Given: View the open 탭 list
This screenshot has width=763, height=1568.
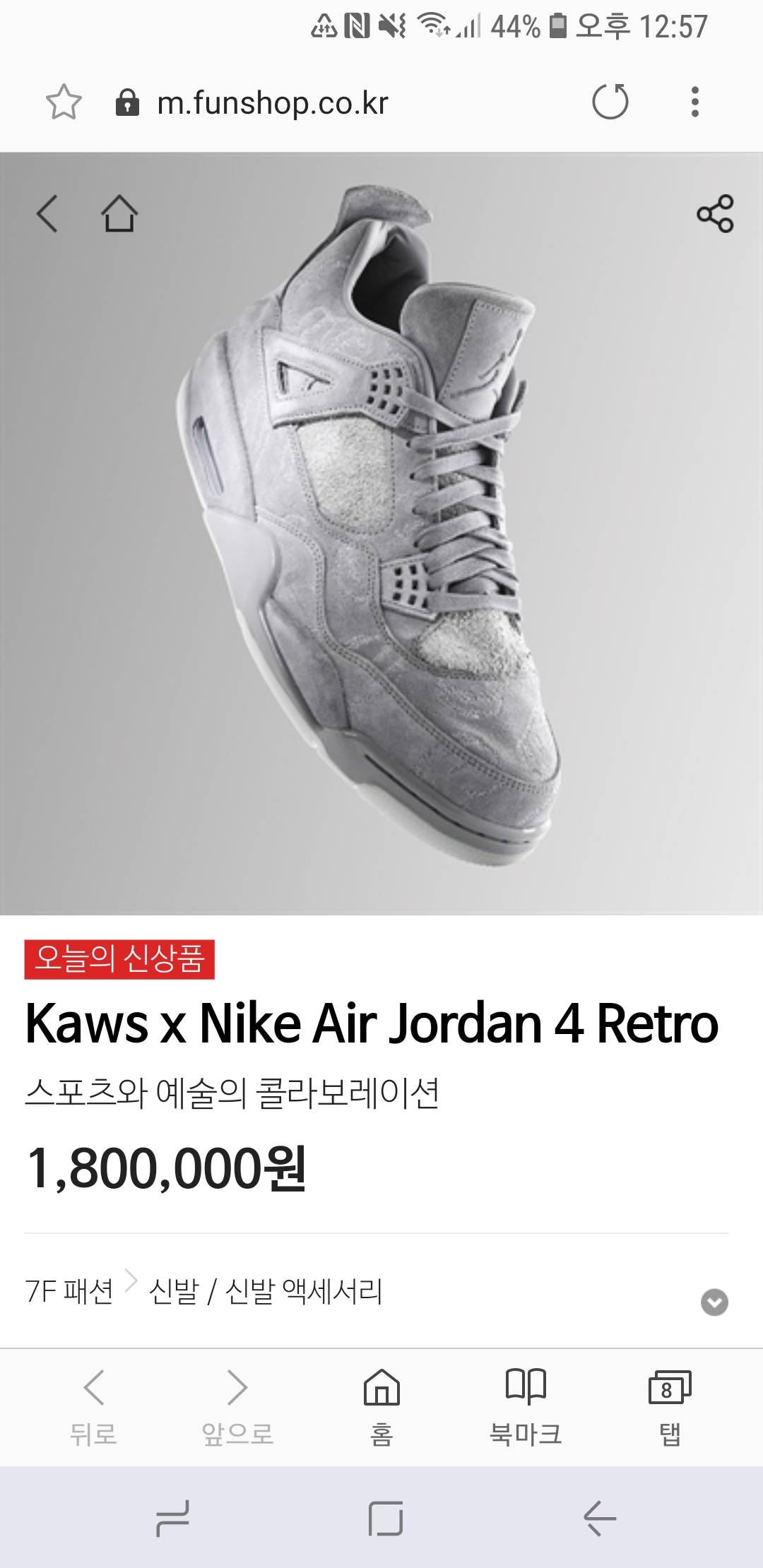Looking at the screenshot, I should 670,1406.
